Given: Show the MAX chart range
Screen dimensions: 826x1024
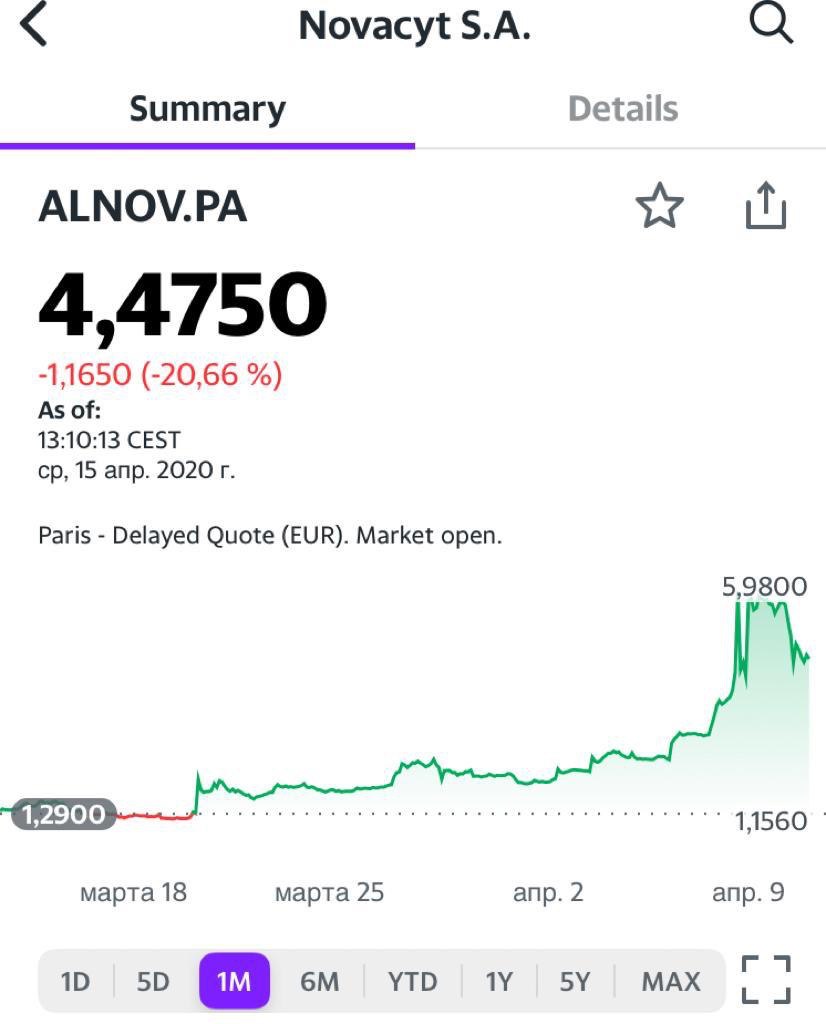Looking at the screenshot, I should (671, 982).
